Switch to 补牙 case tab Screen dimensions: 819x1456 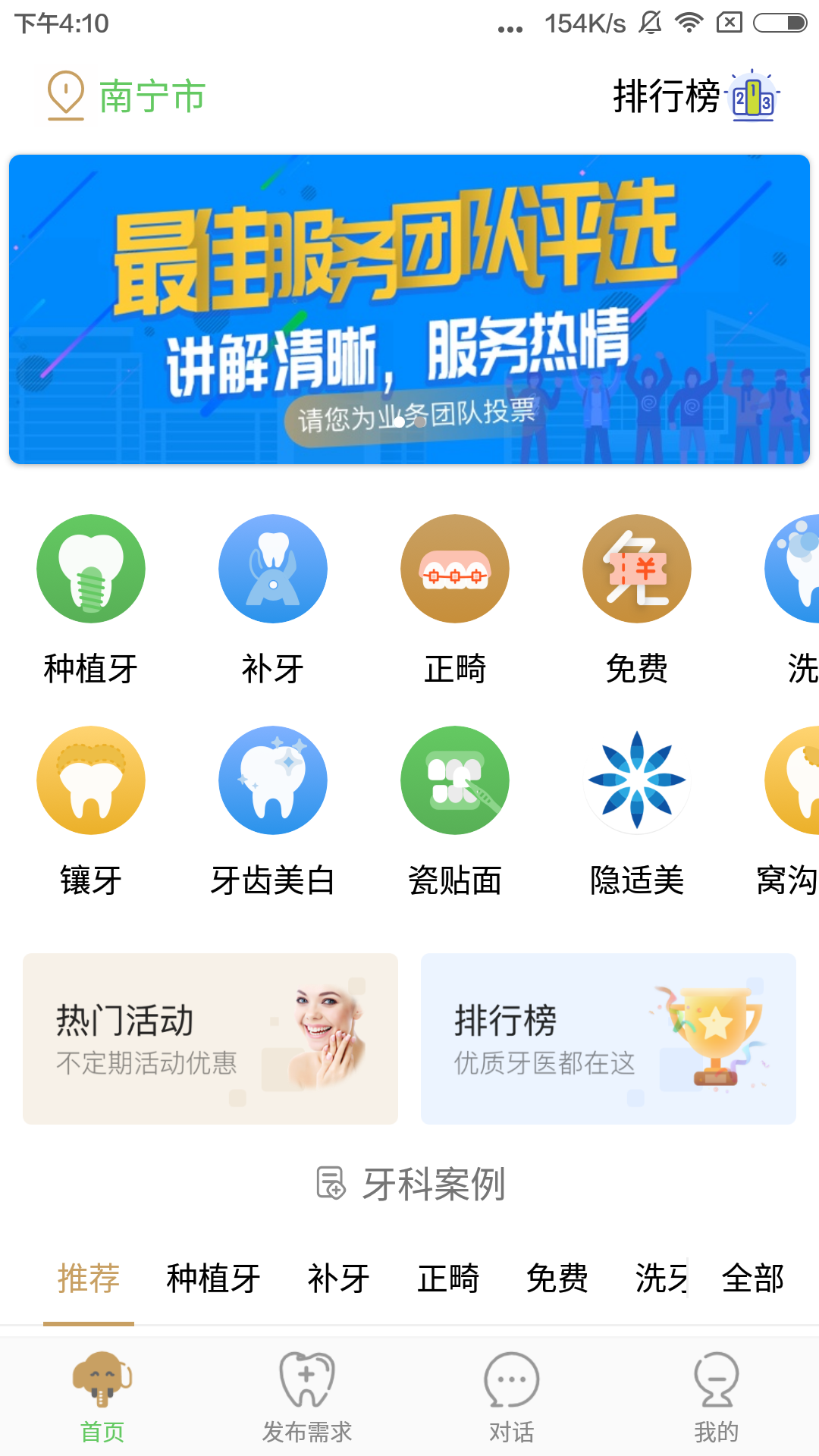[338, 1279]
